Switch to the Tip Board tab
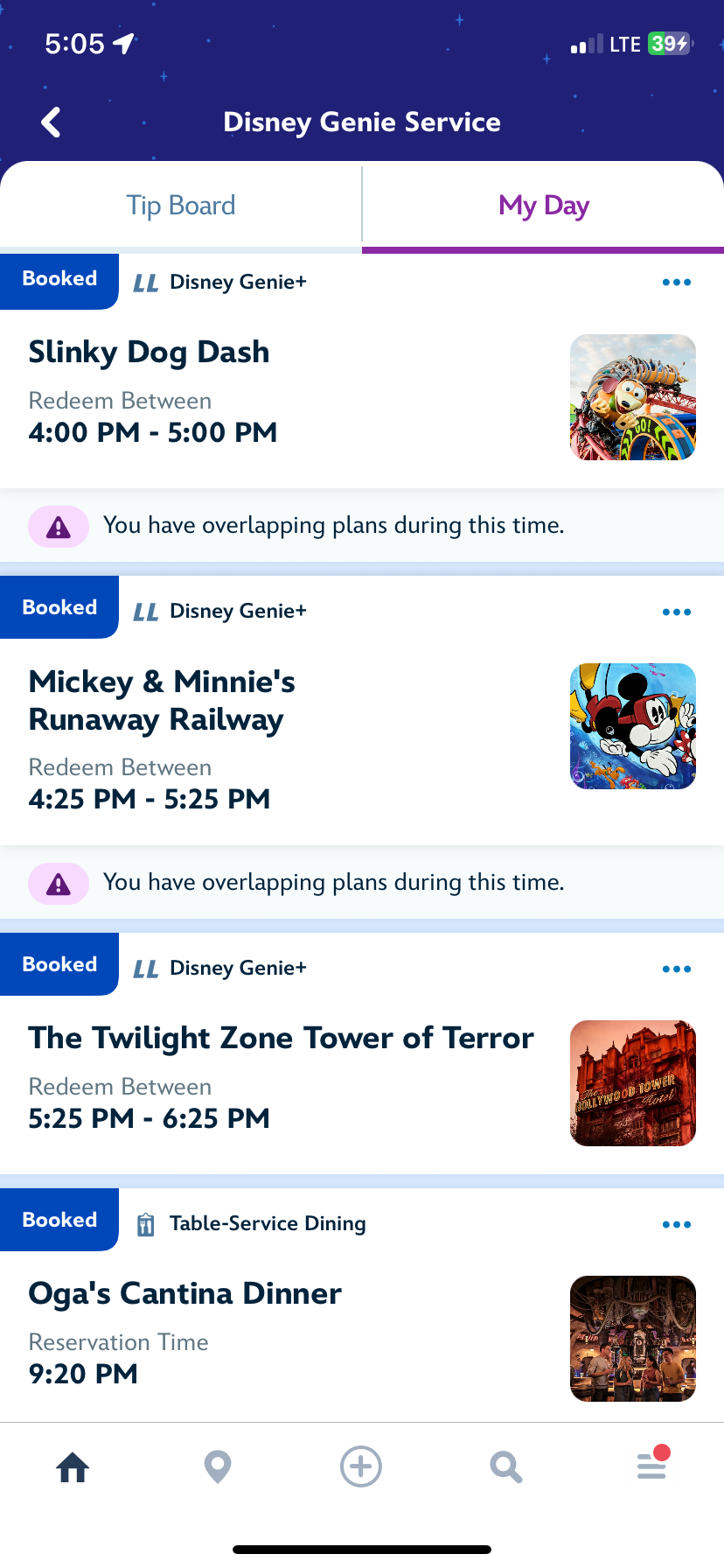Image resolution: width=724 pixels, height=1568 pixels. [181, 206]
